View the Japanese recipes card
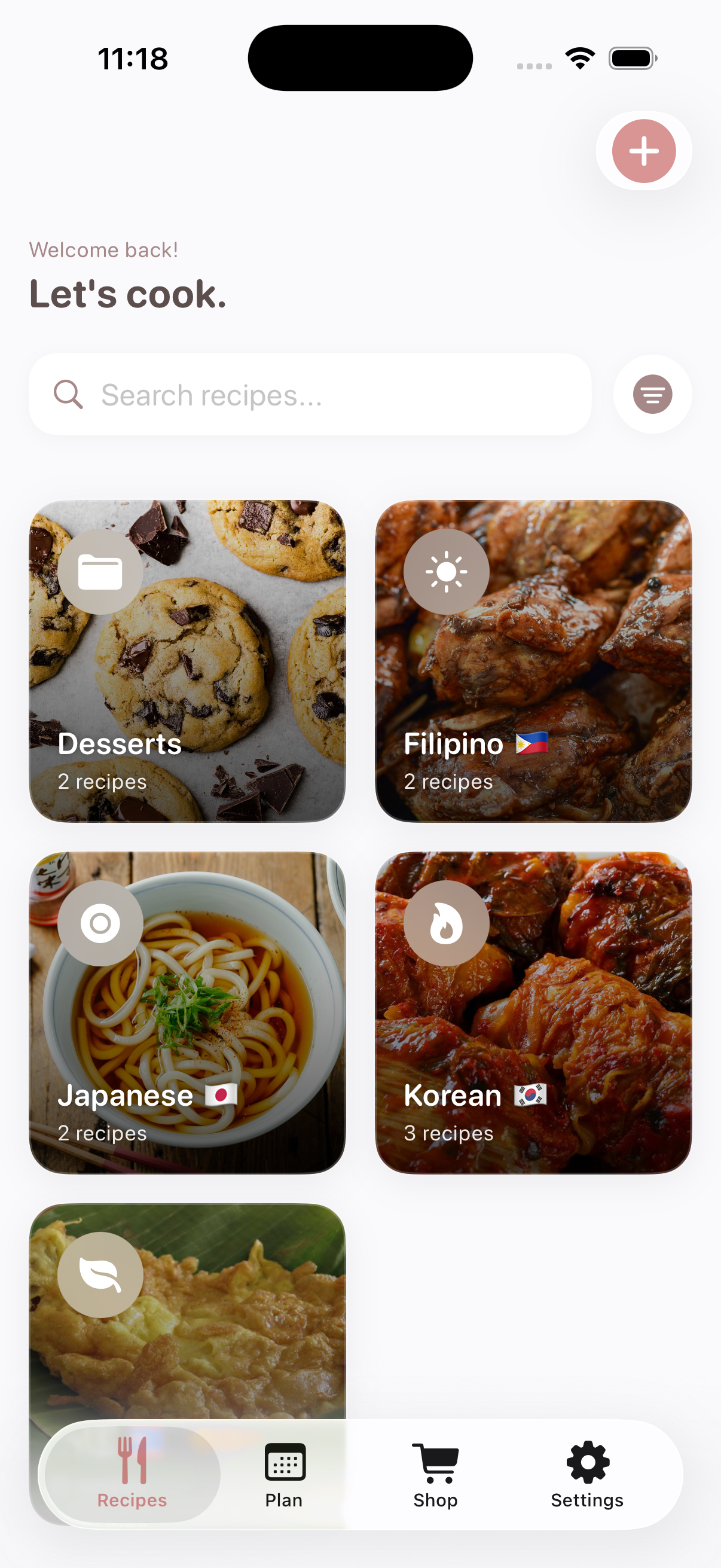This screenshot has width=721, height=1568. [x=187, y=1013]
